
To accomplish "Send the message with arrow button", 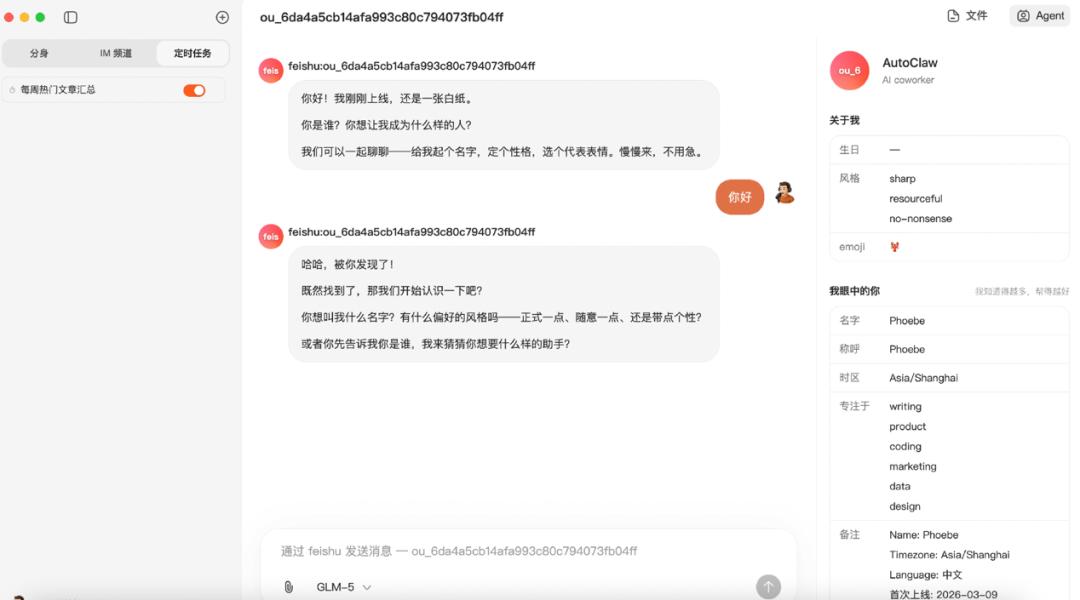I will coord(768,587).
